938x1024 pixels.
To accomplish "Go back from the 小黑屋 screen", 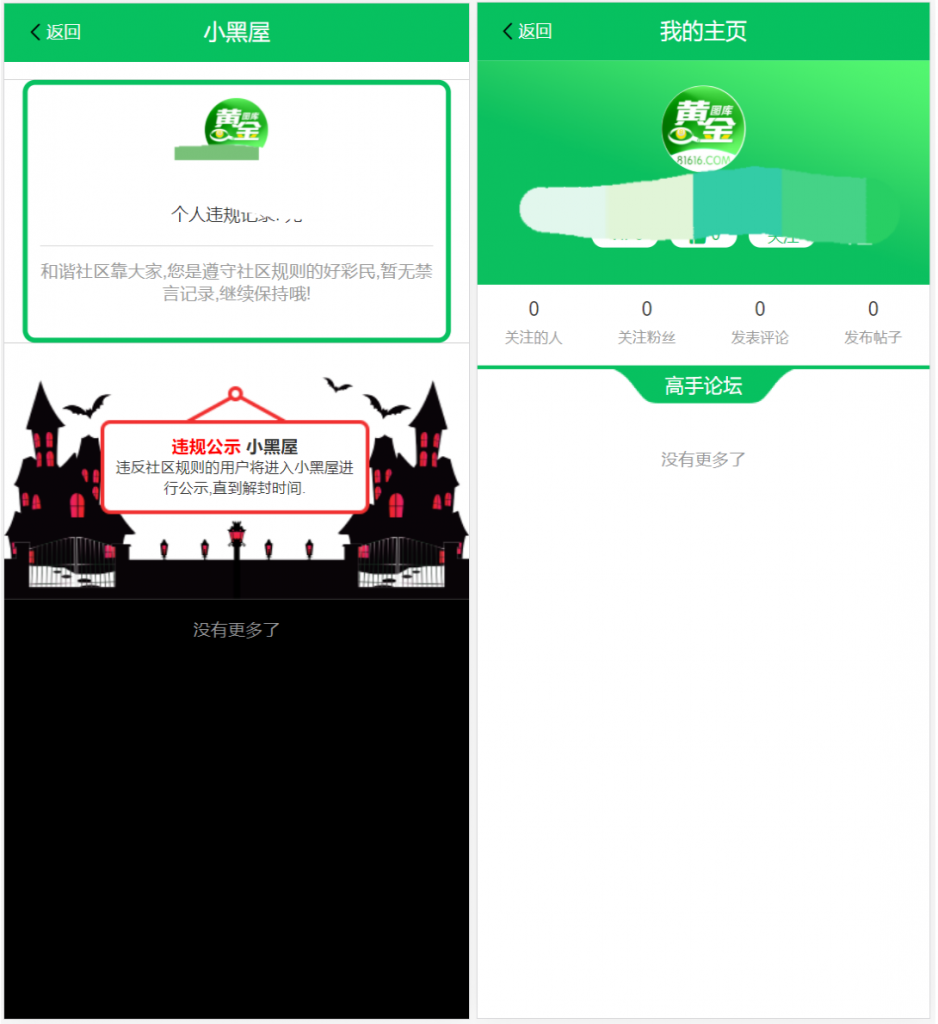I will pyautogui.click(x=56, y=32).
